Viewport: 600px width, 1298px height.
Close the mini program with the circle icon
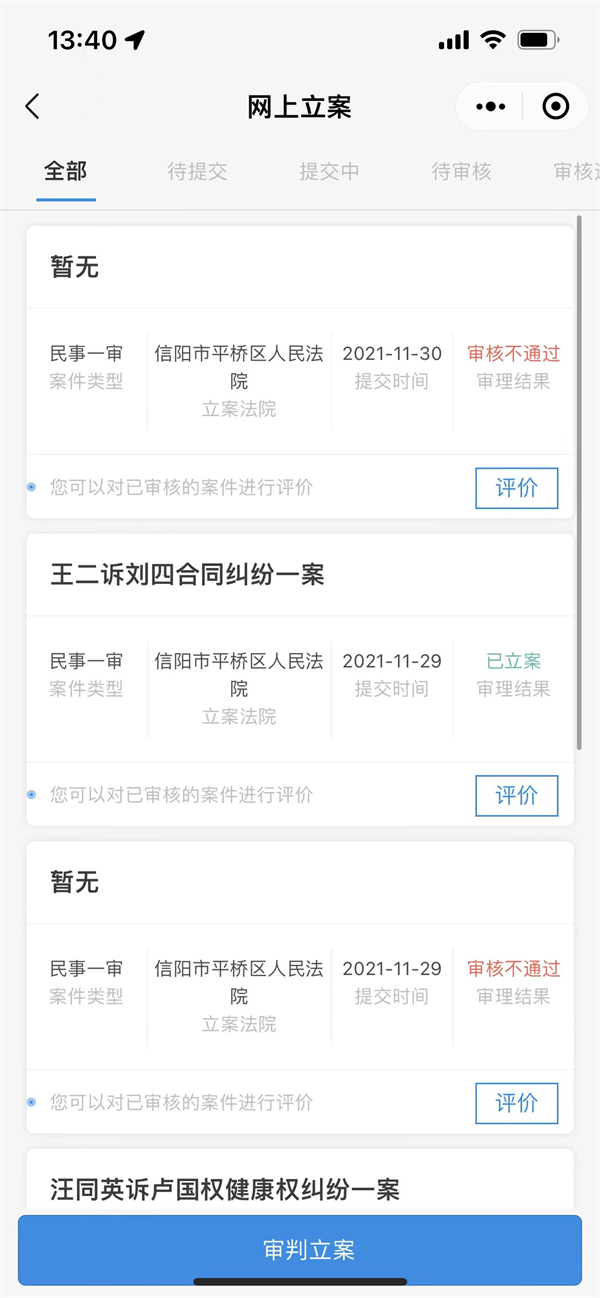(x=555, y=107)
